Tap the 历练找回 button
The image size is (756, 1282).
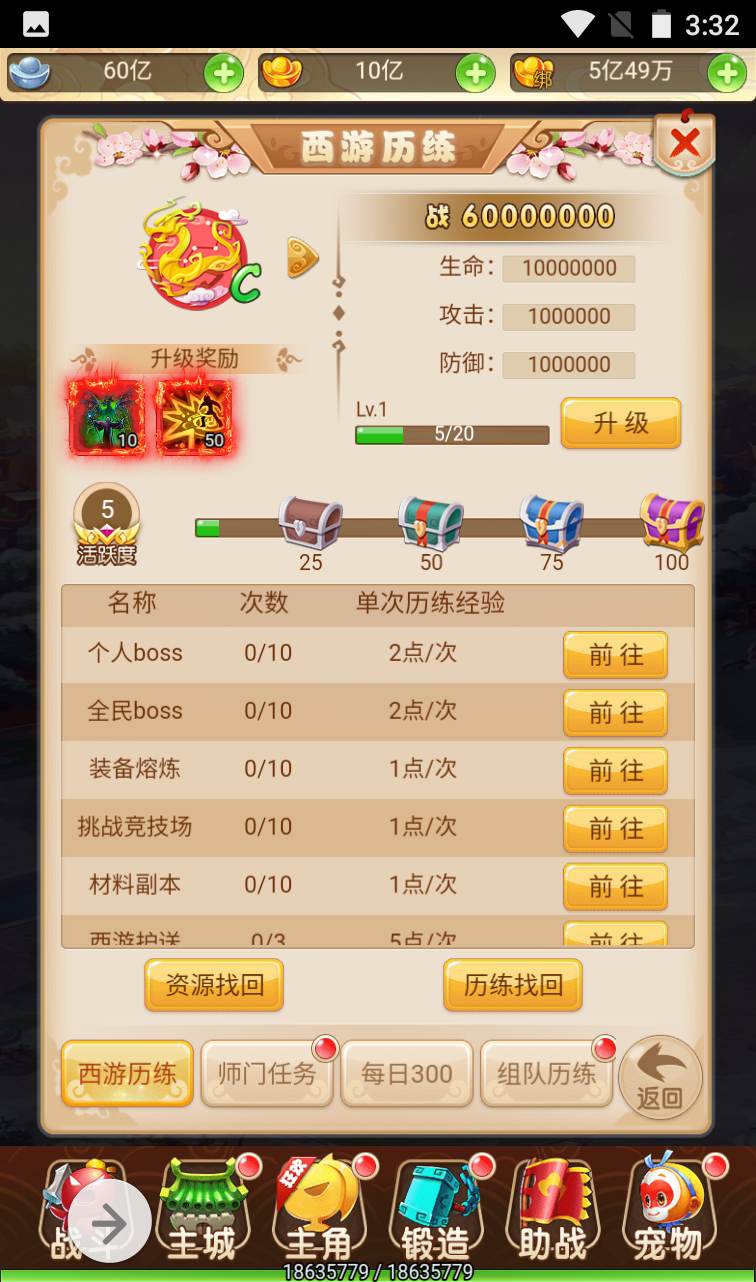coord(512,985)
